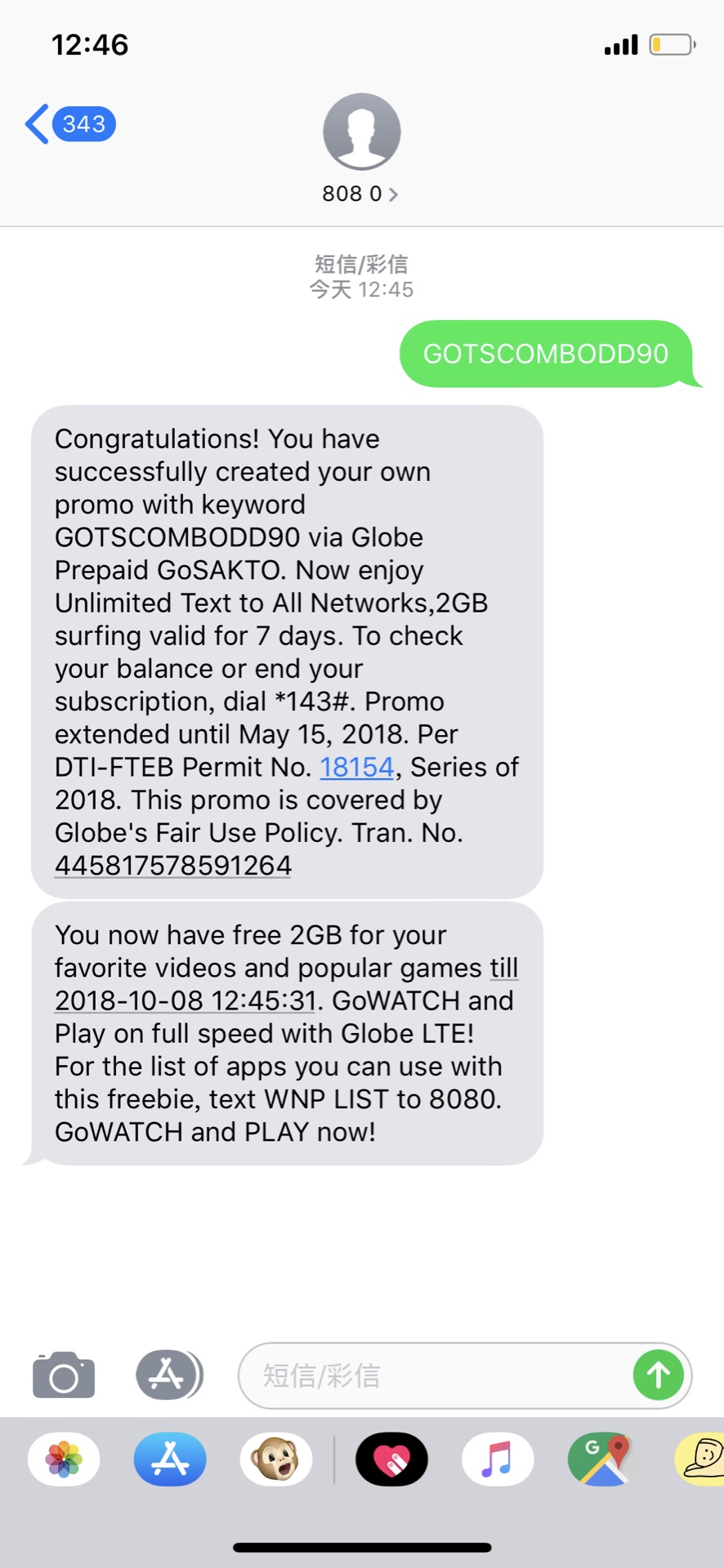Open the yellow cartoon face sticker app

(x=703, y=1459)
